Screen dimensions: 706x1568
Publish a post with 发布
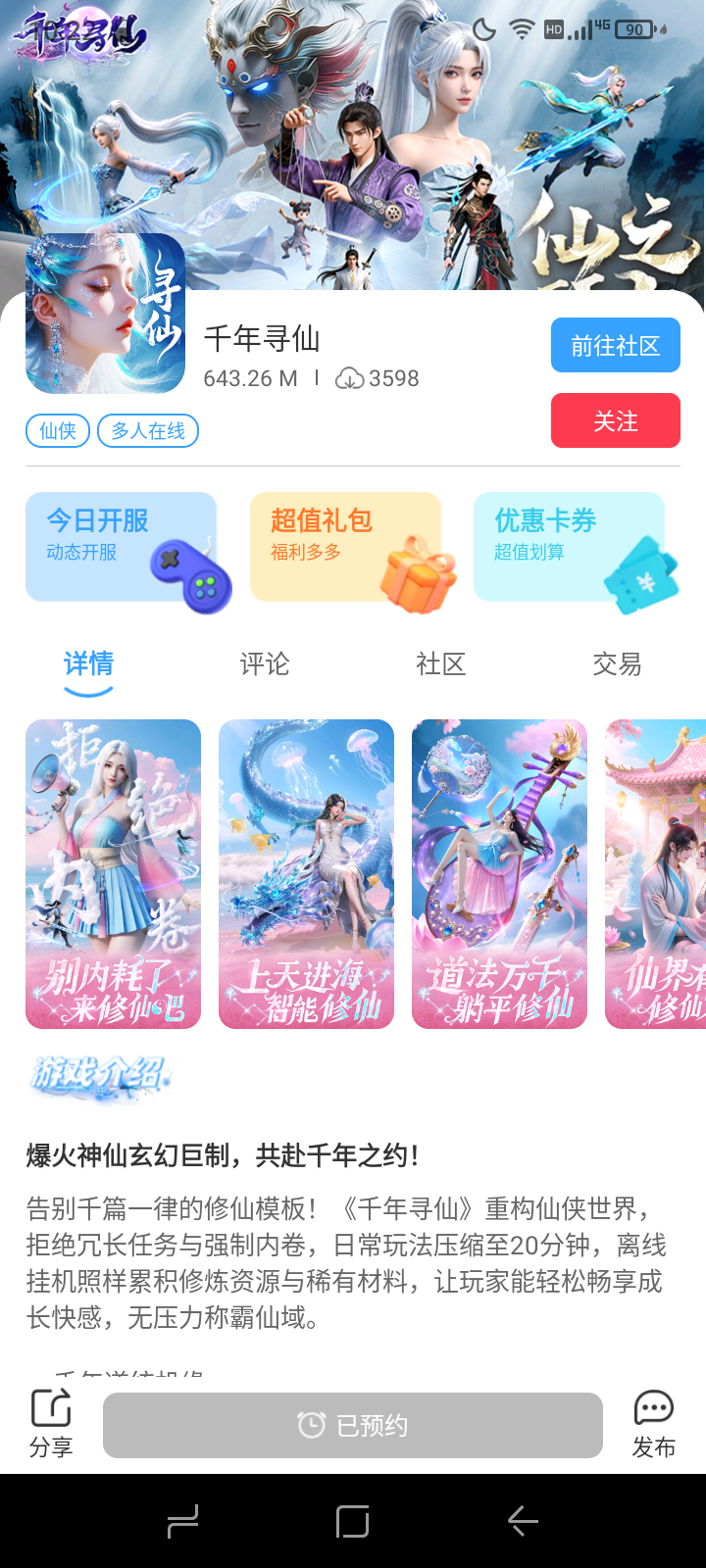tap(653, 1423)
